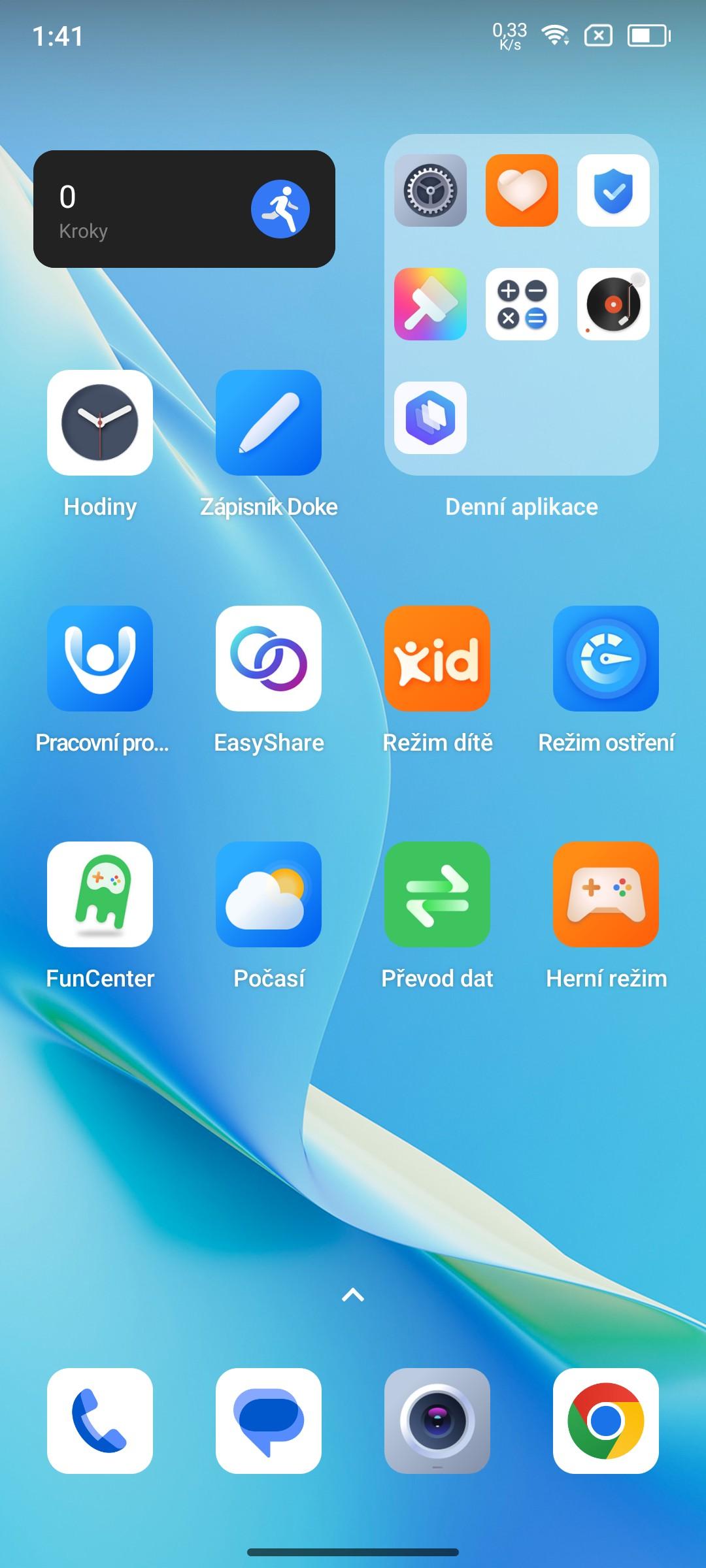Screen dimensions: 706x1568
Task: Open Messages from the dock
Action: point(269,1421)
